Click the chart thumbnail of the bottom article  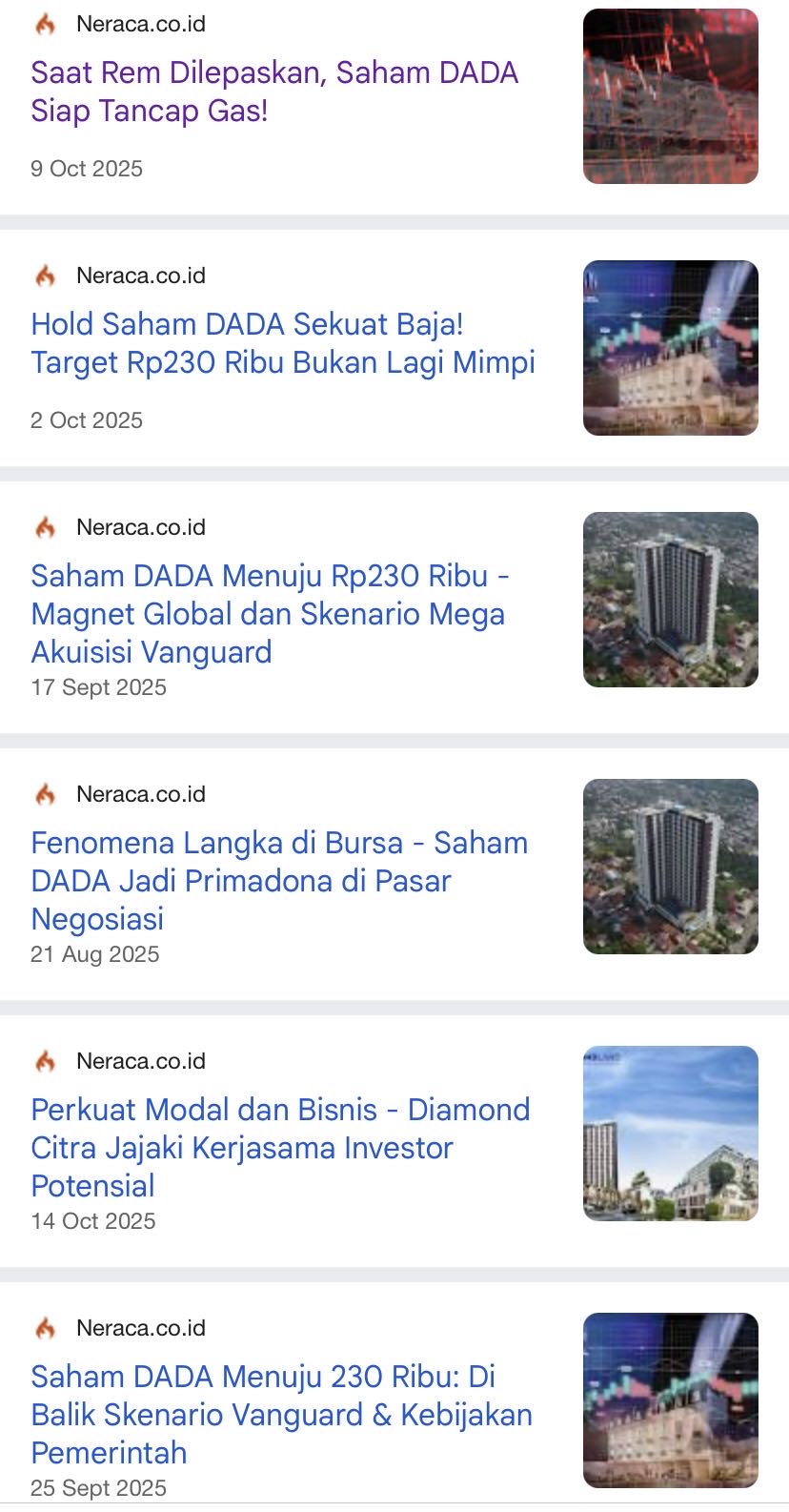[x=670, y=1399]
